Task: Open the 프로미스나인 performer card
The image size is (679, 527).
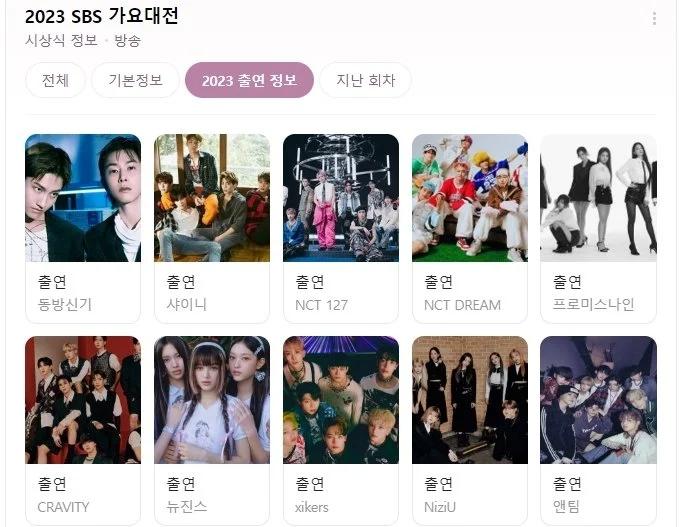Action: [598, 227]
